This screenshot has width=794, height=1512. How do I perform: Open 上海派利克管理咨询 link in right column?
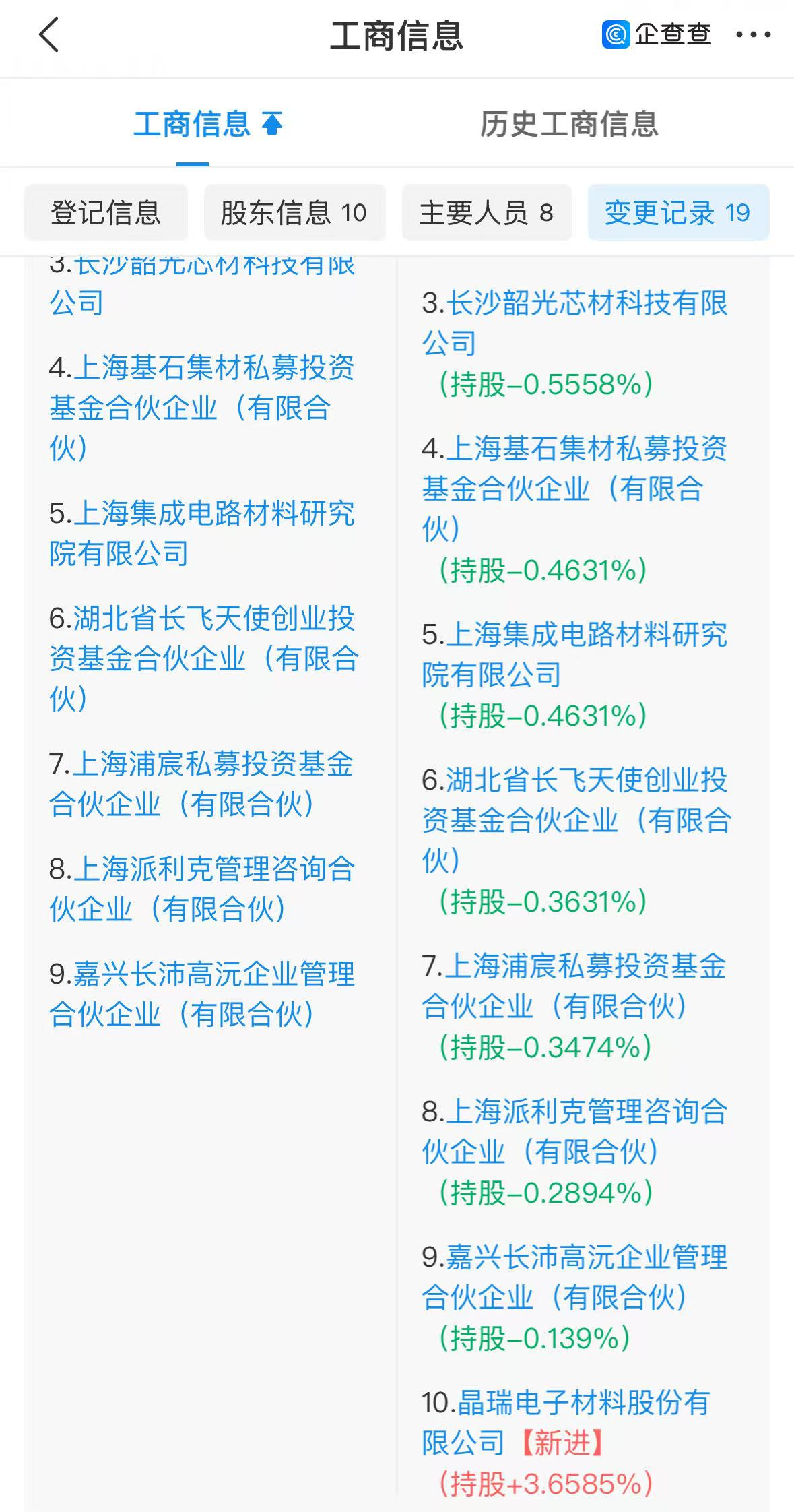pyautogui.click(x=574, y=1131)
